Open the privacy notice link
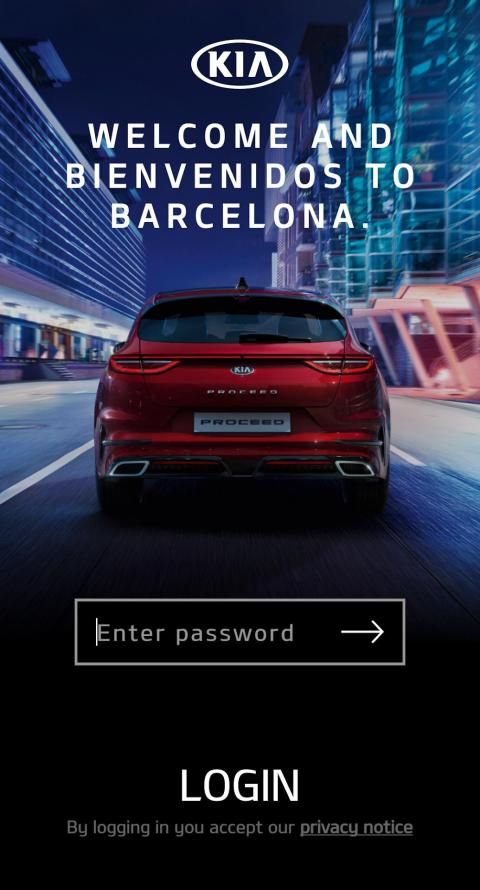The height and width of the screenshot is (890, 480). pos(356,827)
